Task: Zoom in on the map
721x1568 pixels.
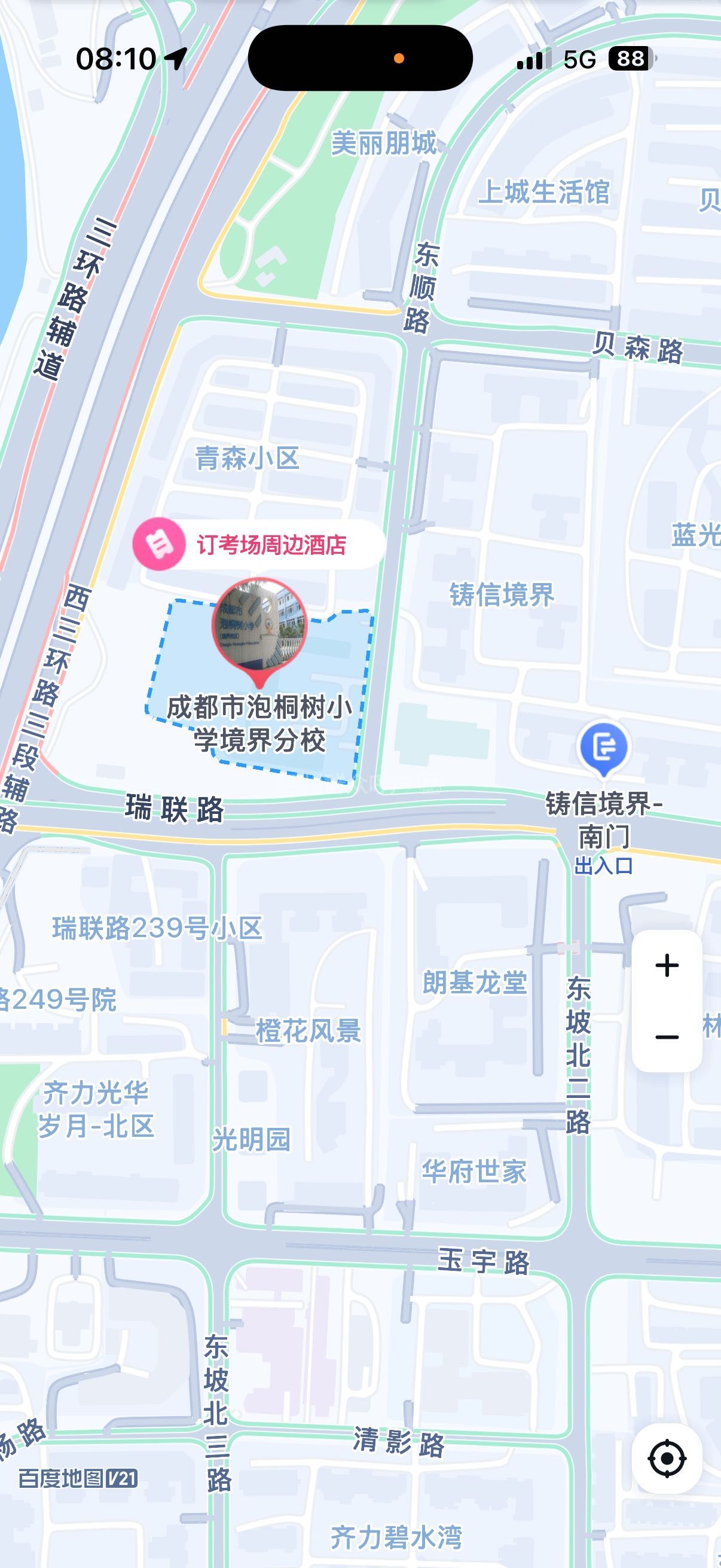Action: click(667, 965)
